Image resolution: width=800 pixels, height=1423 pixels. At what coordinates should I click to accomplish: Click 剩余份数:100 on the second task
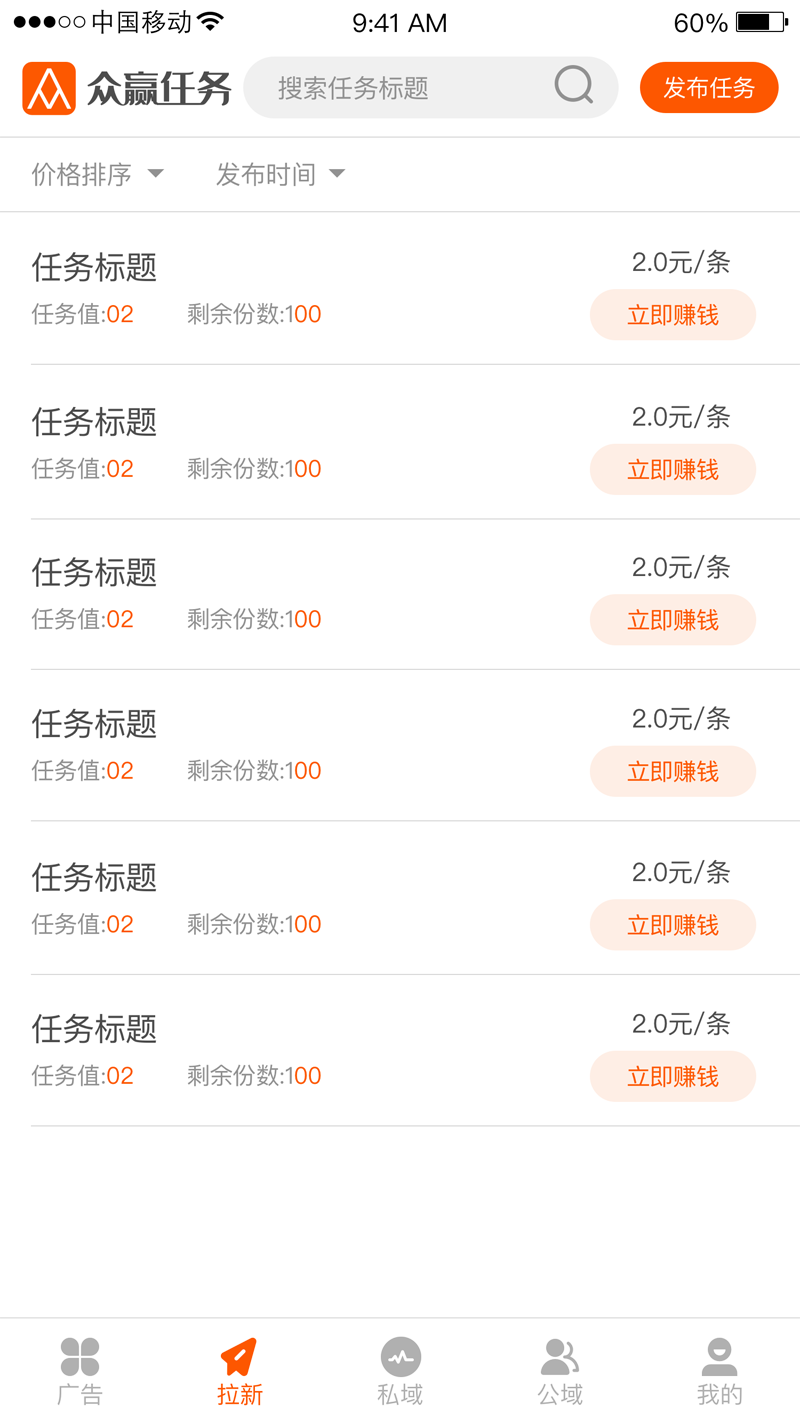pos(252,468)
